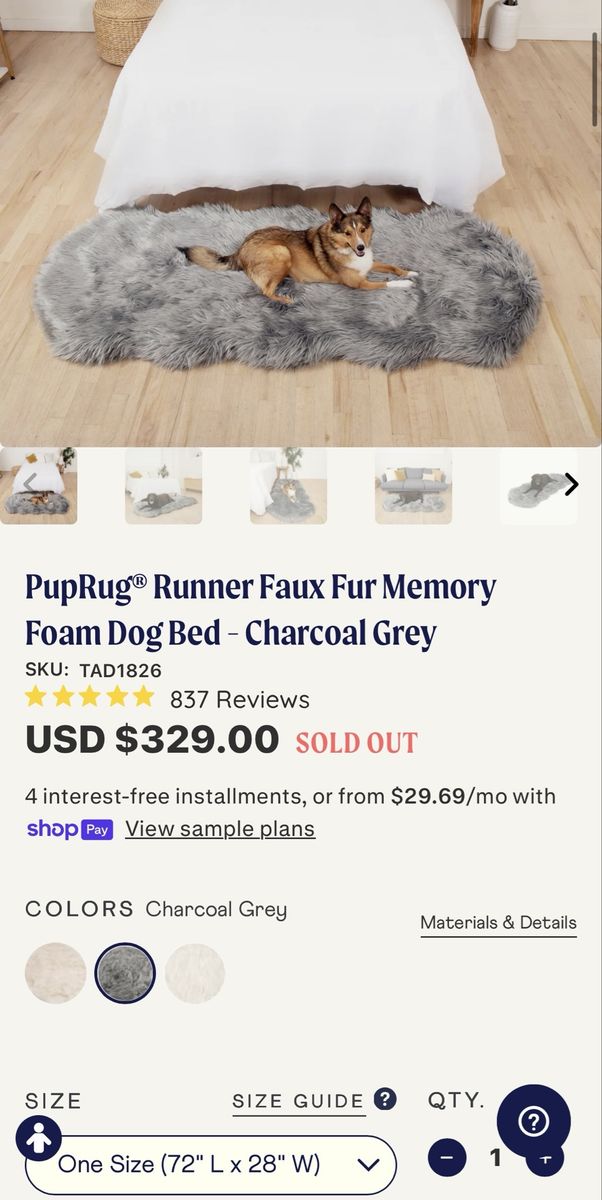Select the second thumbnail of dog by bed
This screenshot has width=602, height=1200.
(x=163, y=486)
